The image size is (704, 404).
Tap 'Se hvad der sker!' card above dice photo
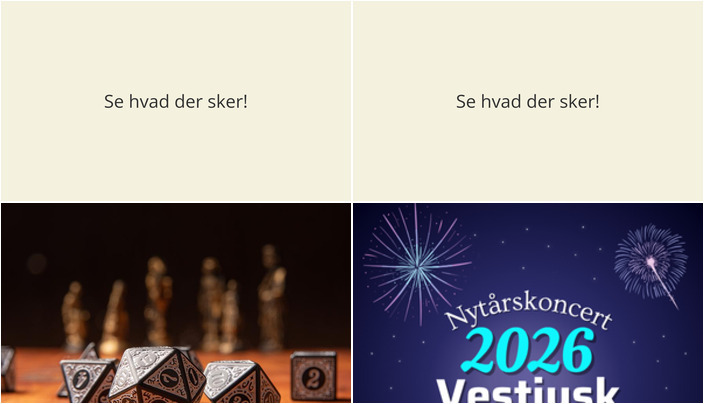point(176,101)
